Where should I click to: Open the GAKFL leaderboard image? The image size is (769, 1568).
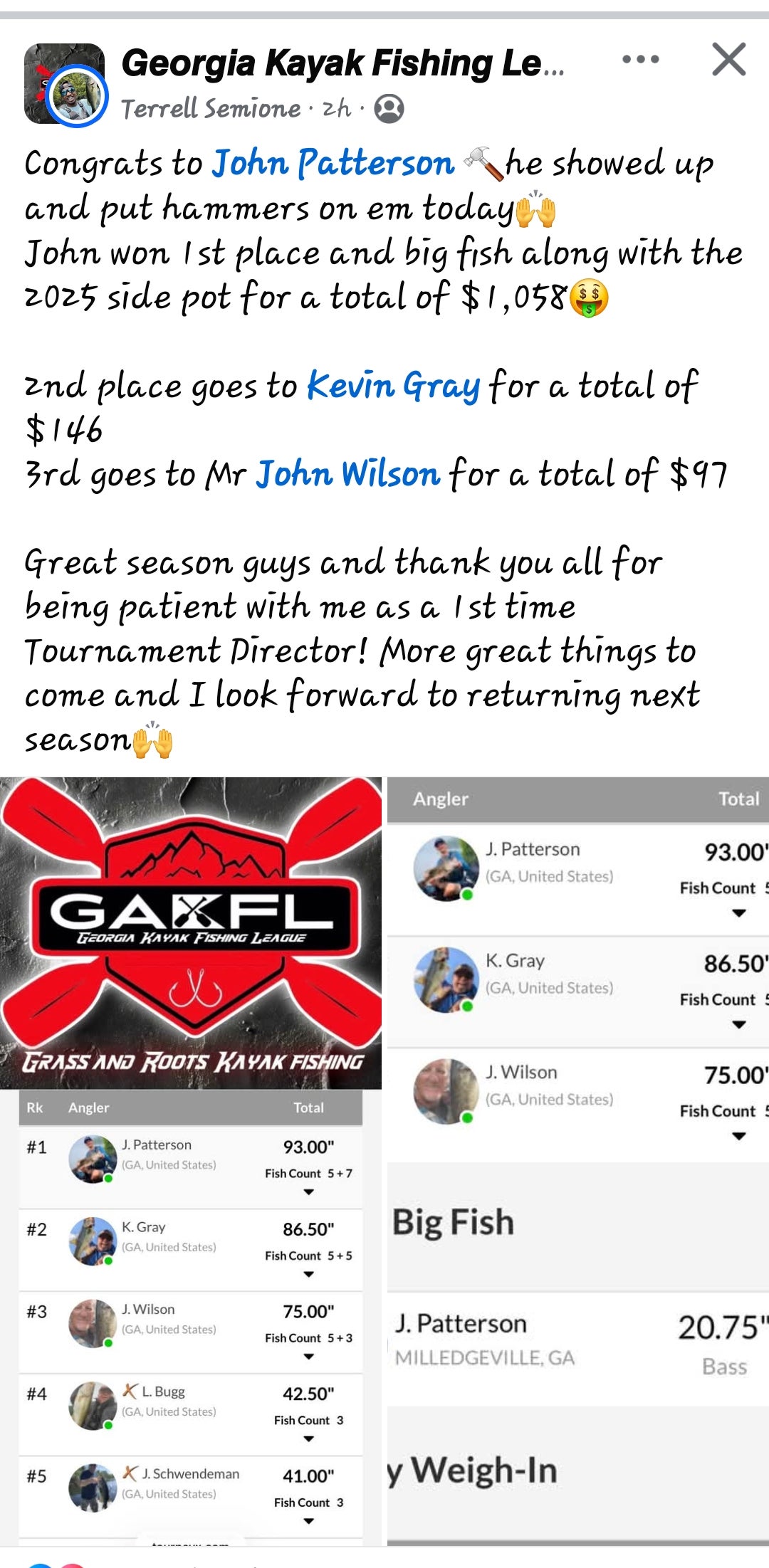(x=191, y=1160)
